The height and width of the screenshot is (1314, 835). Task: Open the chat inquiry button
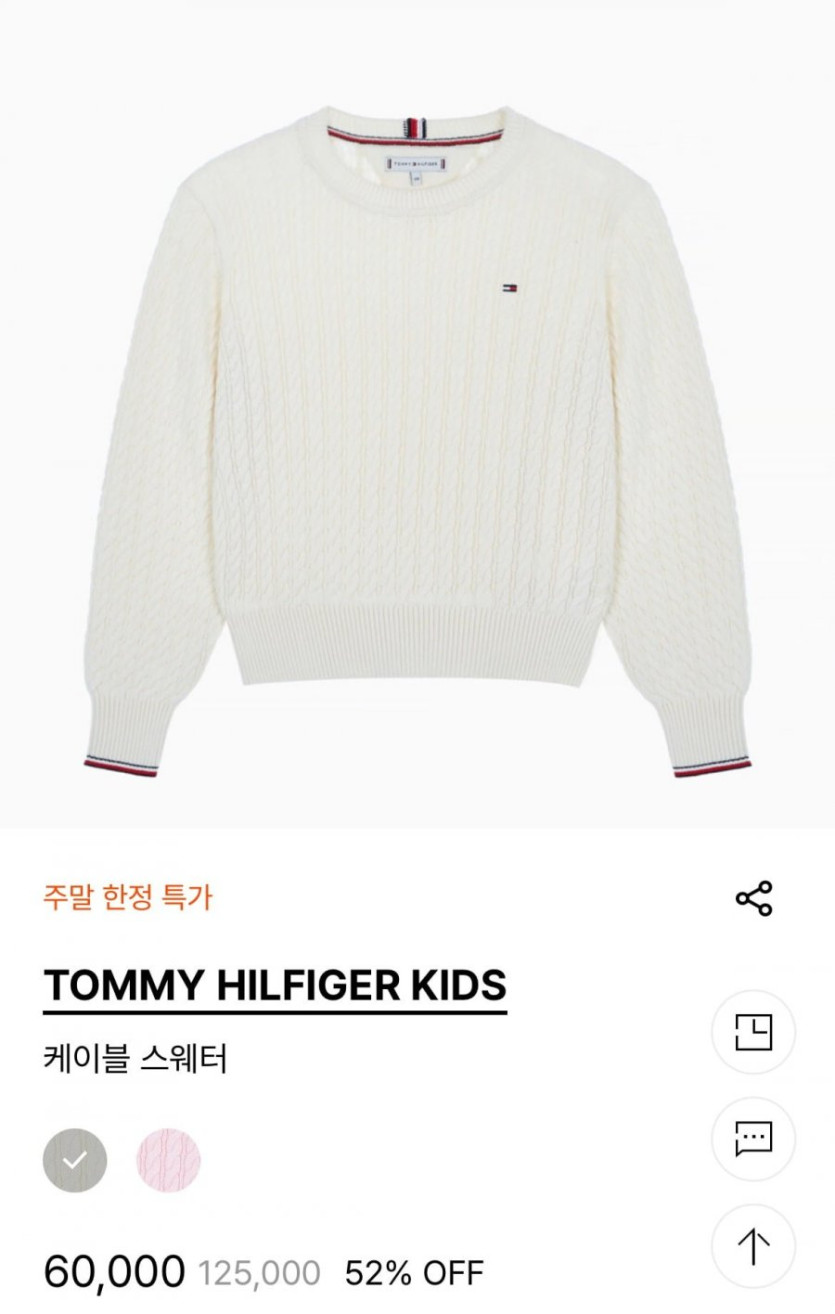point(753,1138)
